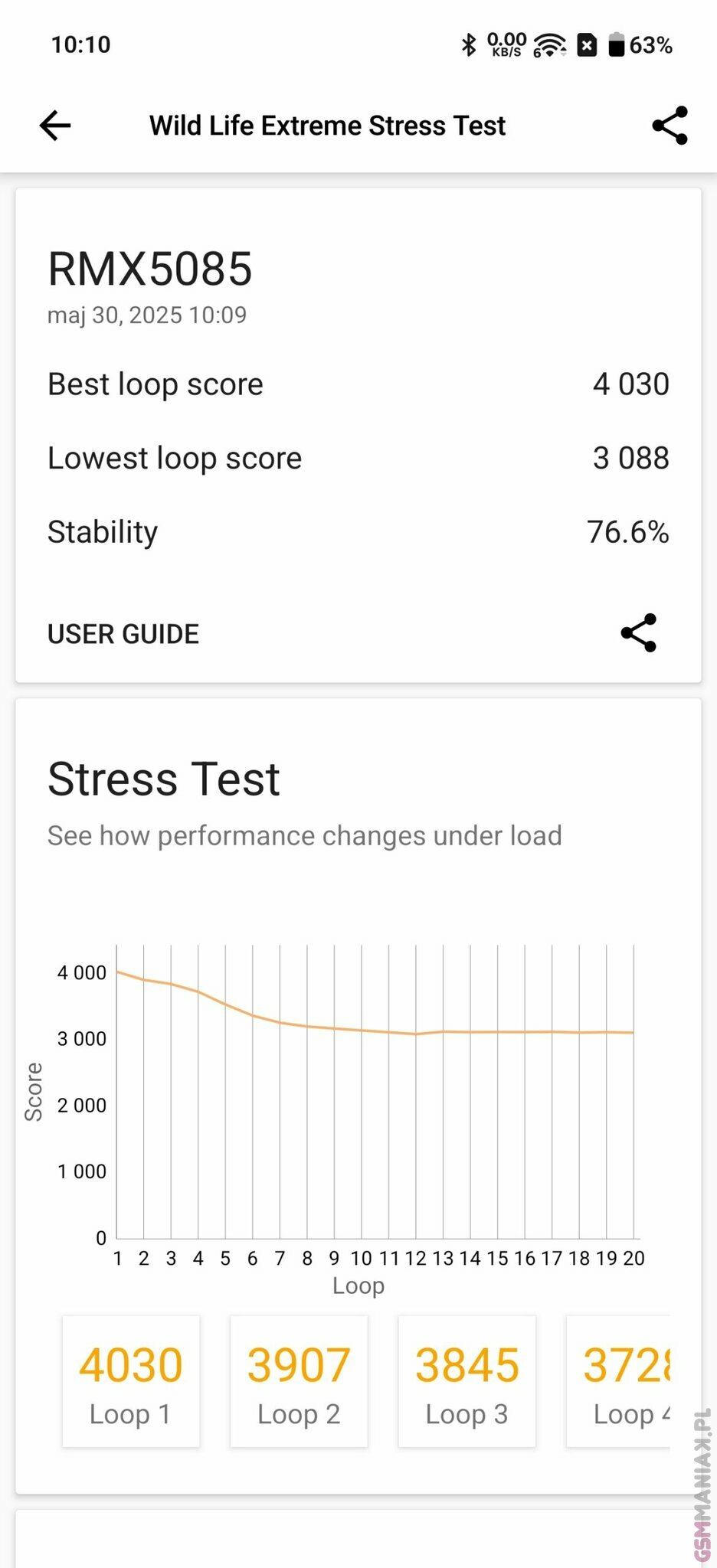Screen dimensions: 717x1568
Task: Select the Loop 3 score card
Action: coord(467,1381)
